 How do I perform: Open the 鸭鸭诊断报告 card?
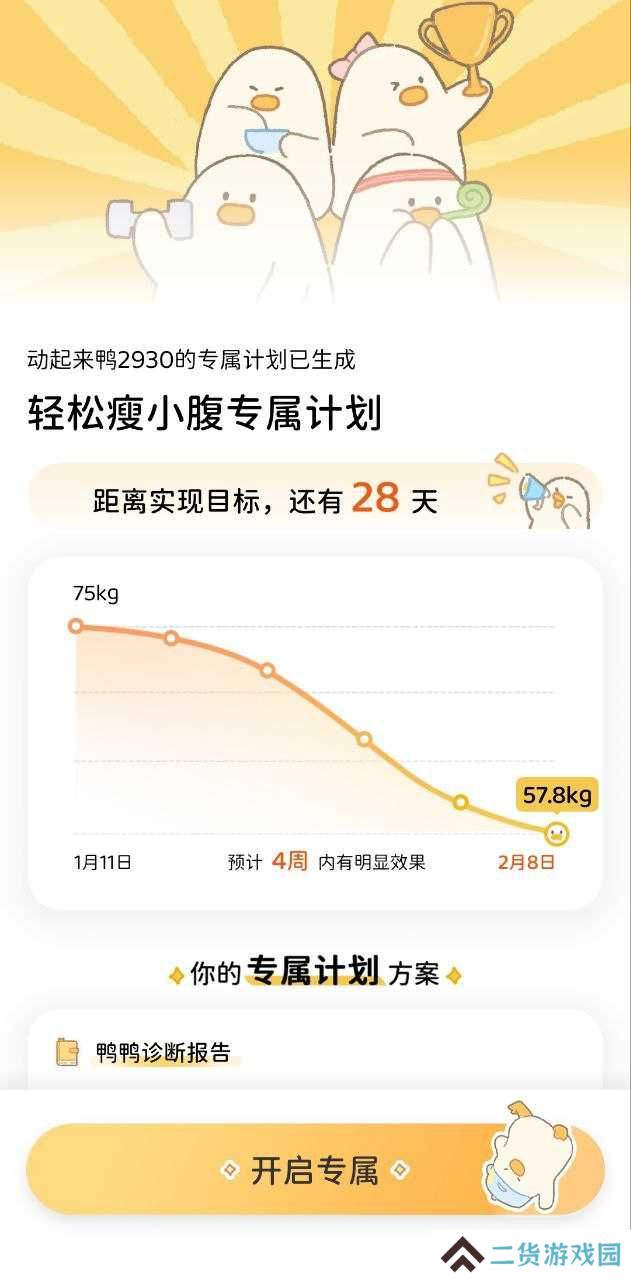coord(315,1050)
